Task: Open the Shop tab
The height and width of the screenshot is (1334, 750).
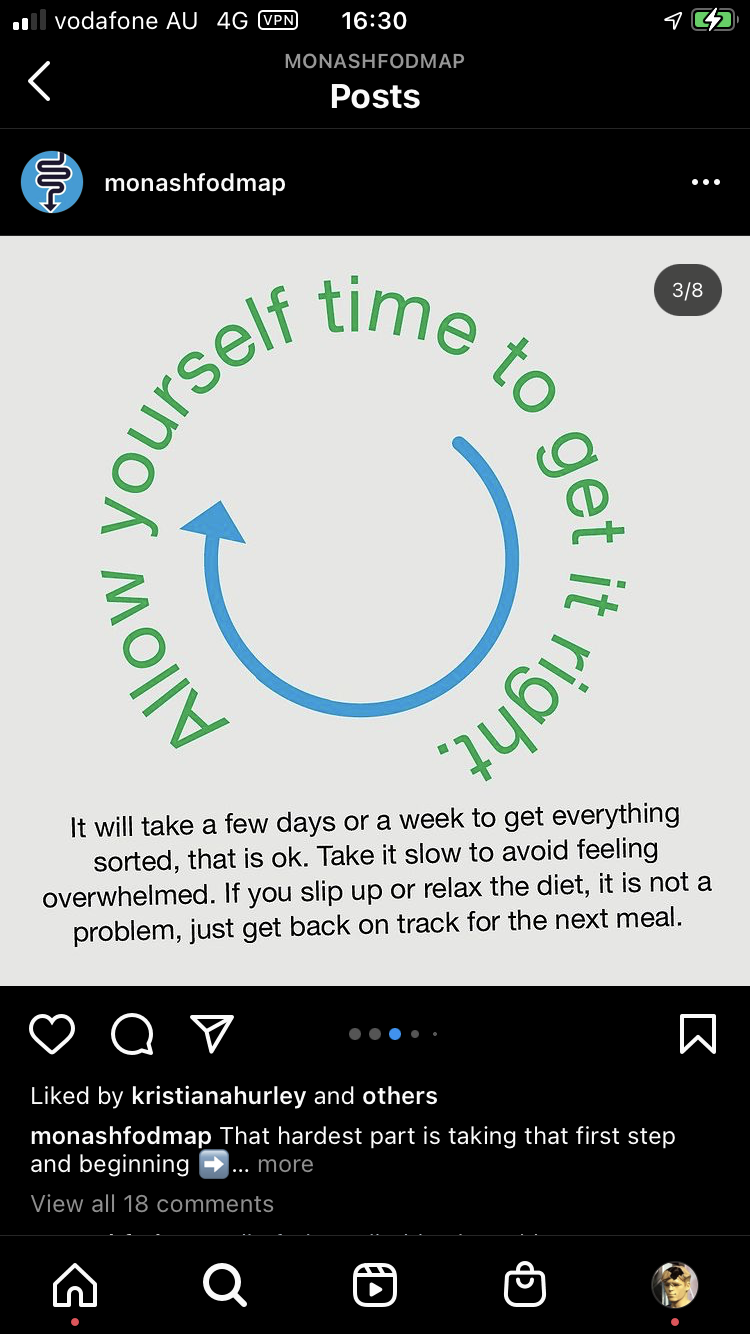Action: pos(525,1285)
